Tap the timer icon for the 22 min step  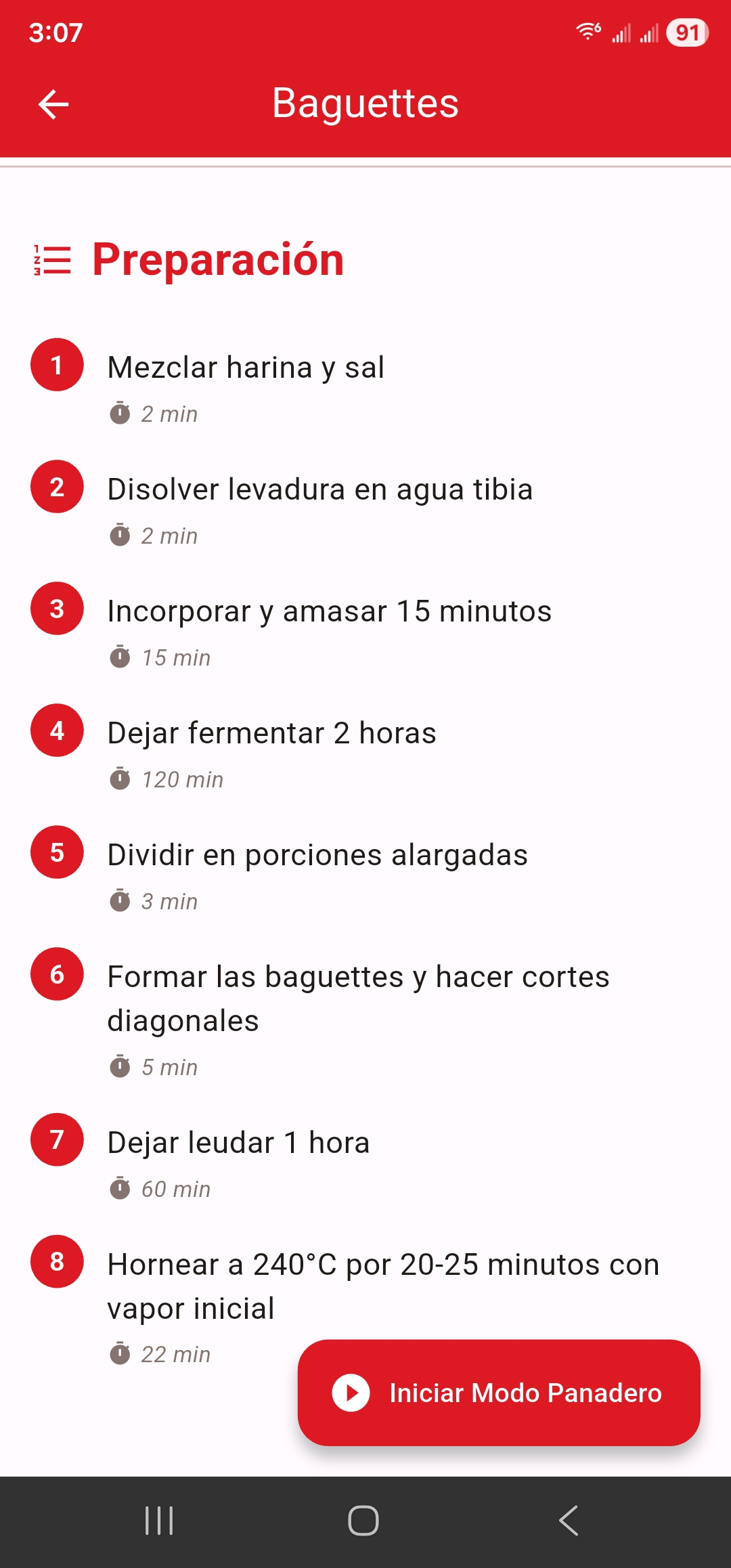click(x=120, y=1354)
